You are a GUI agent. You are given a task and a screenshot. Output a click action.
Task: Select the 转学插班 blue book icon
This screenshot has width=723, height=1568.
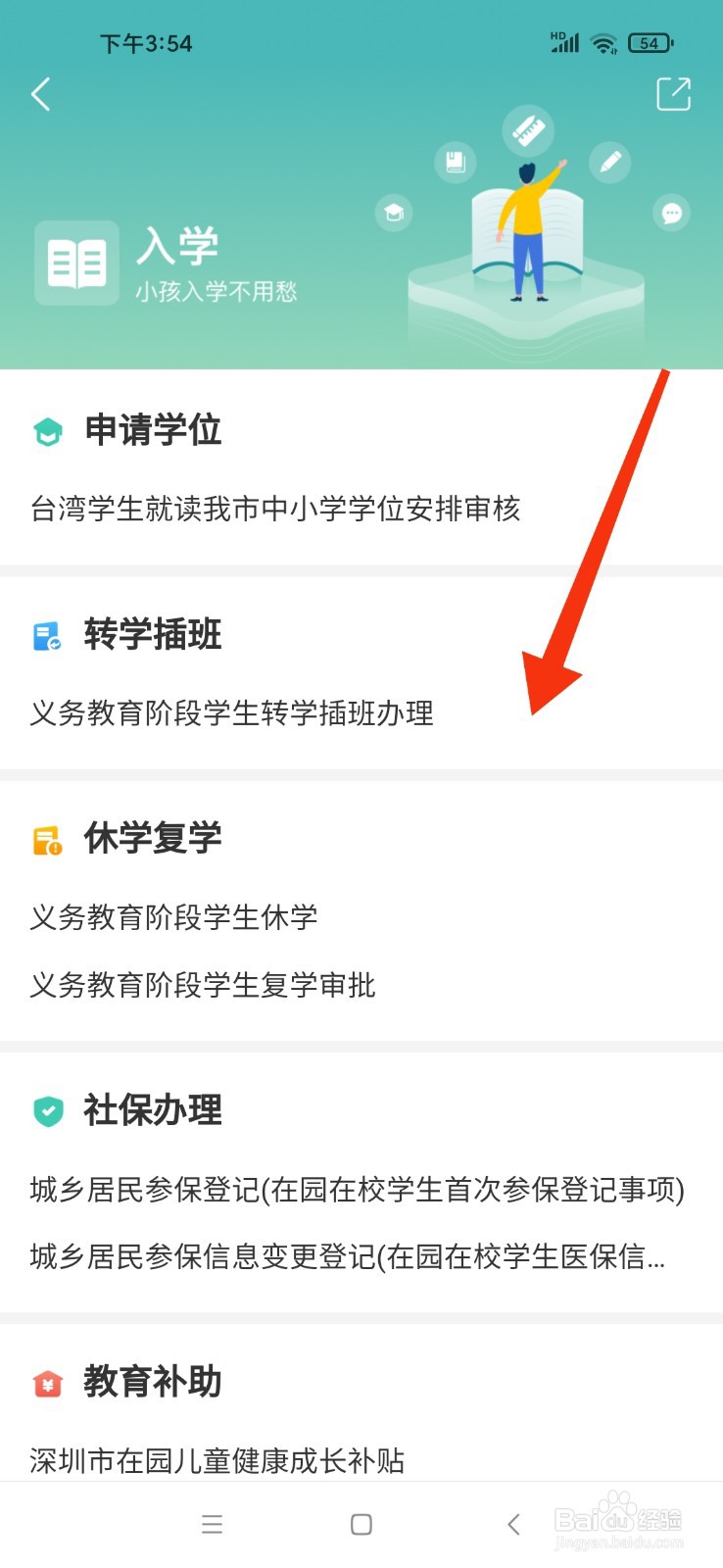click(x=48, y=635)
